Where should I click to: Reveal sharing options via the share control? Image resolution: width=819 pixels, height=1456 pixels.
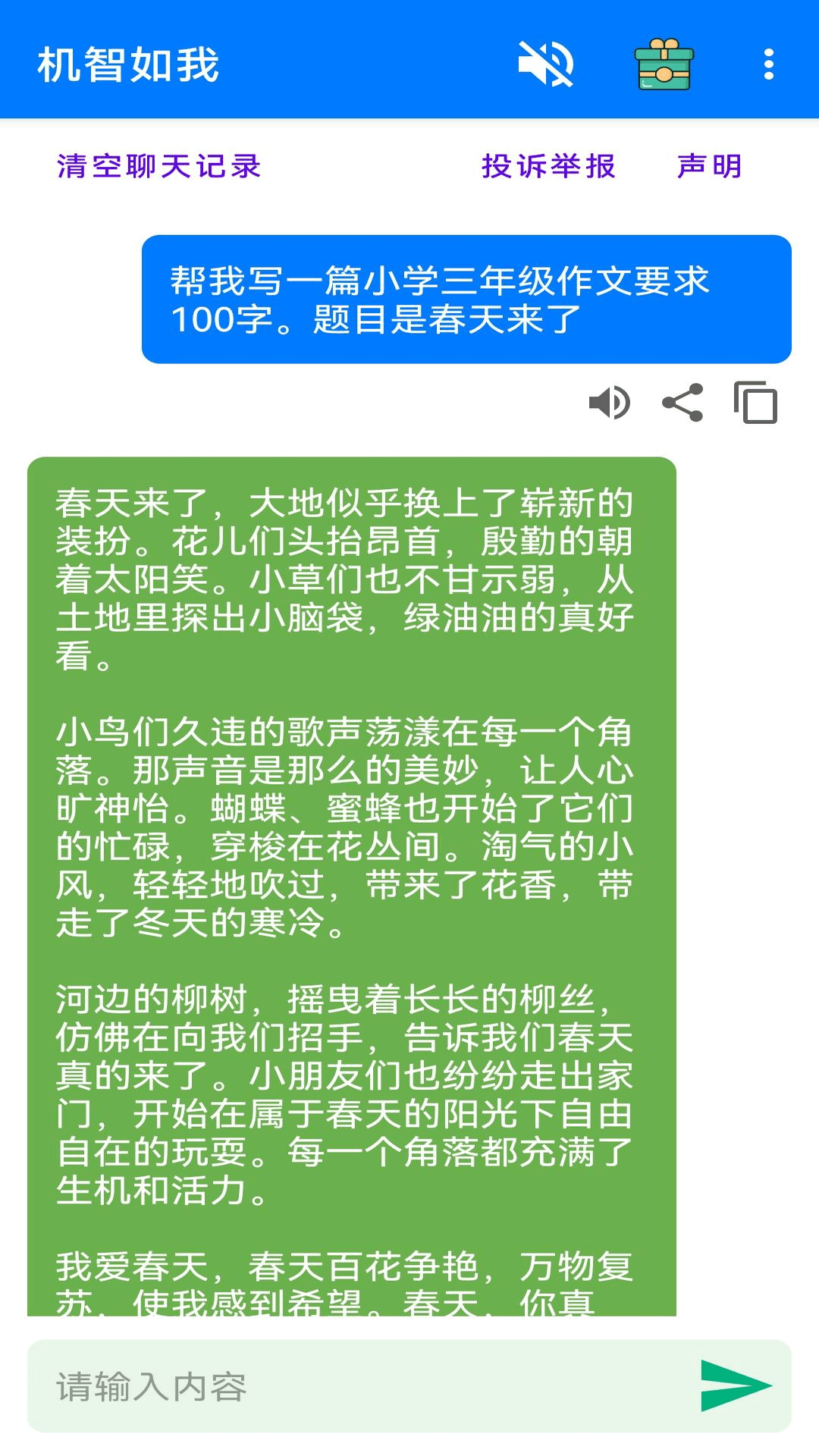pos(682,404)
